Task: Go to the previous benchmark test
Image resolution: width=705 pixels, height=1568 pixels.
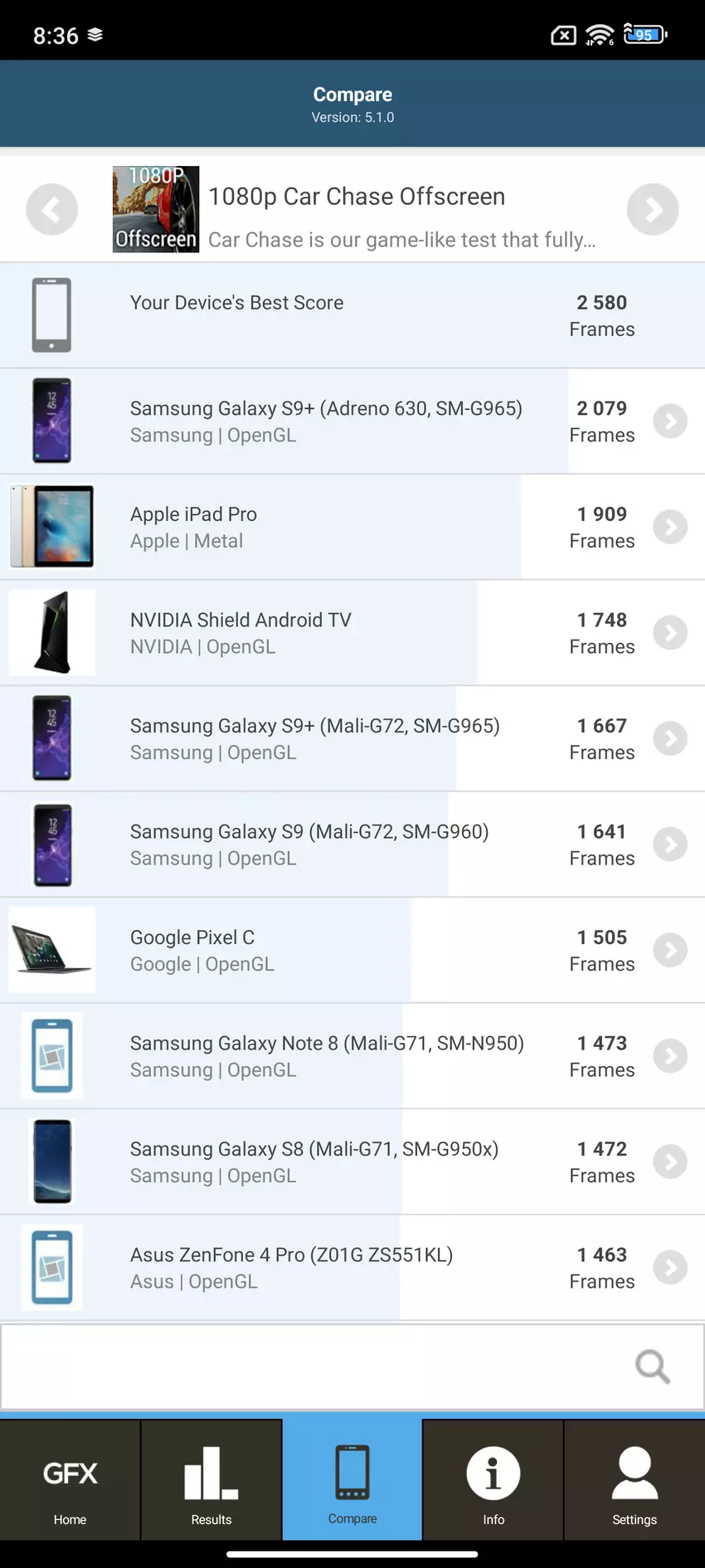Action: [x=51, y=209]
